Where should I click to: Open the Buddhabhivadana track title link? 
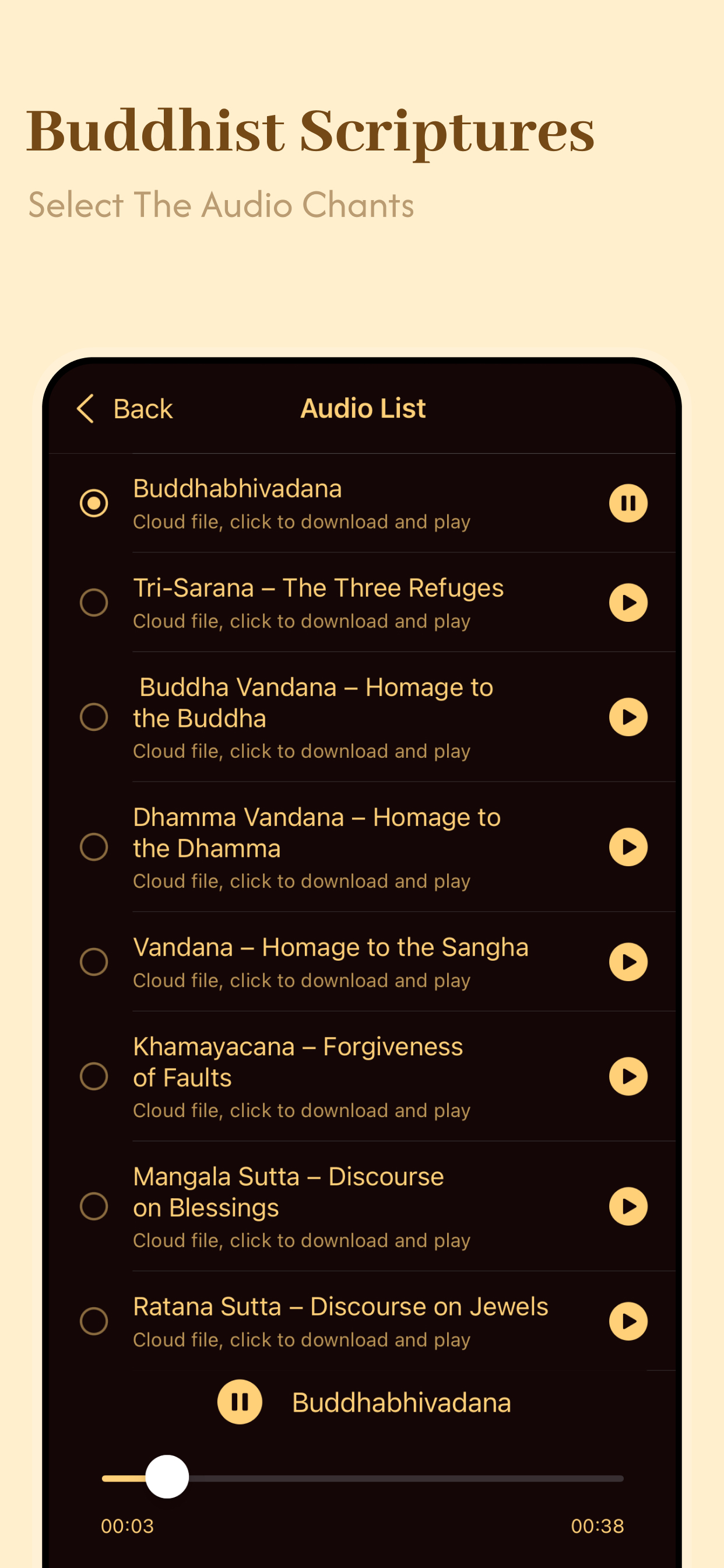pos(237,488)
